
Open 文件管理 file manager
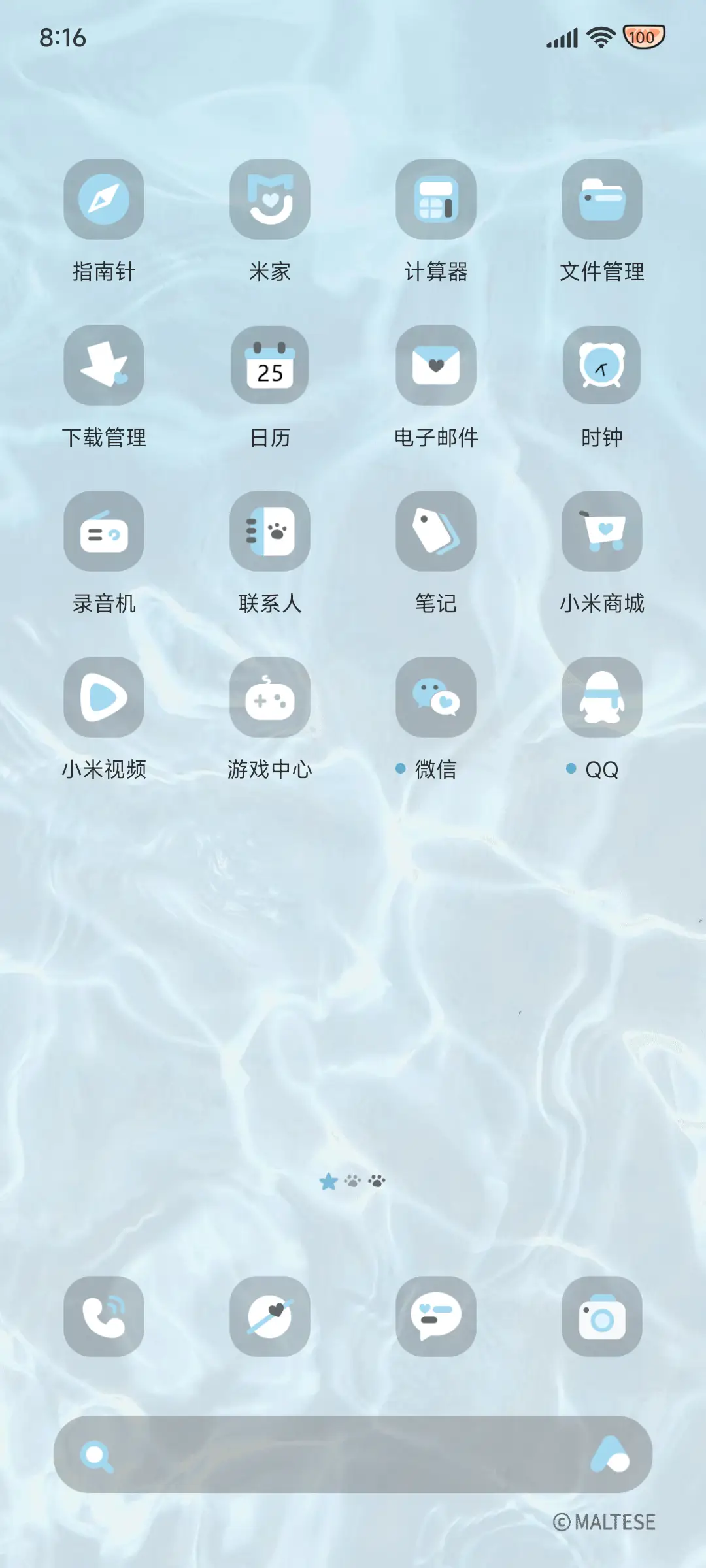[x=601, y=200]
